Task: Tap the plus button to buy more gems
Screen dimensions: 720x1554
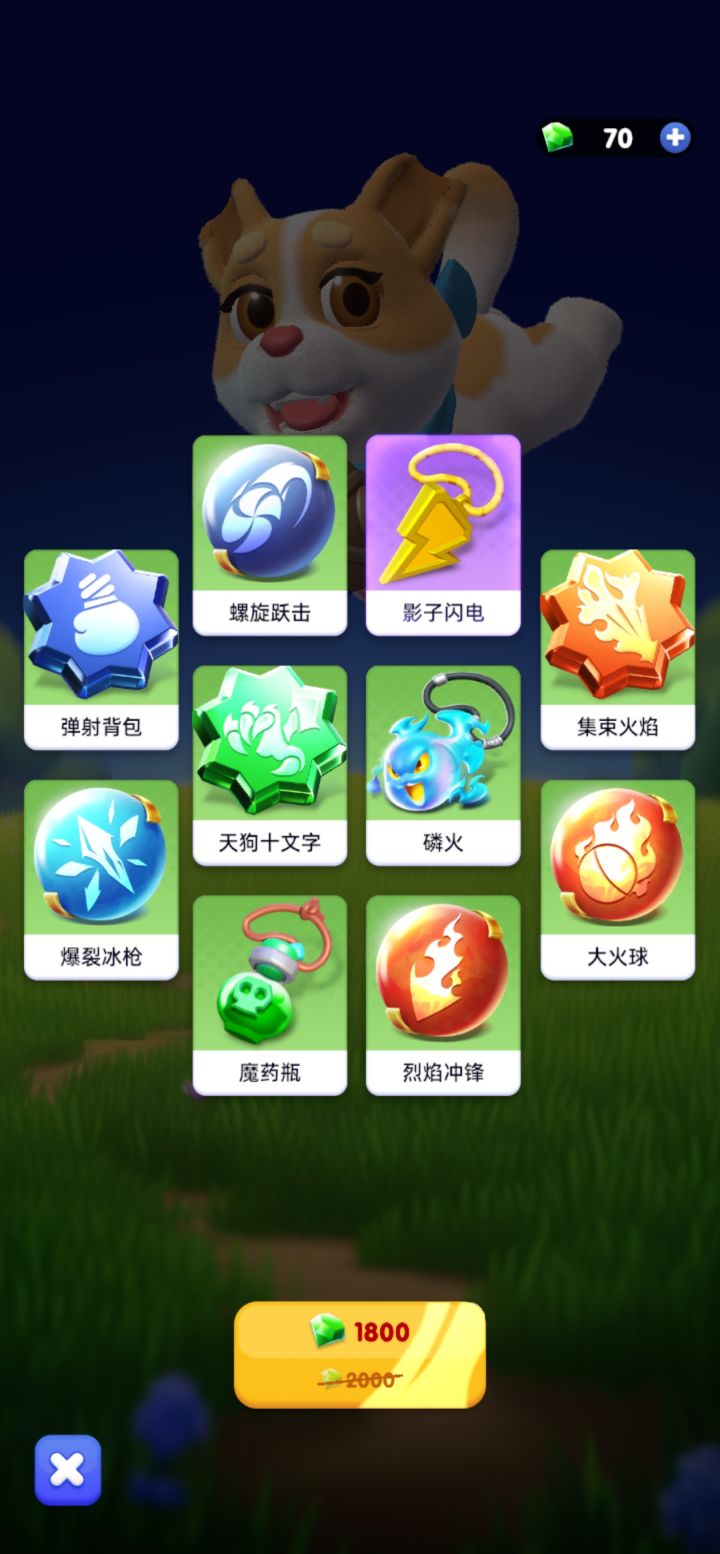Action: pos(675,138)
